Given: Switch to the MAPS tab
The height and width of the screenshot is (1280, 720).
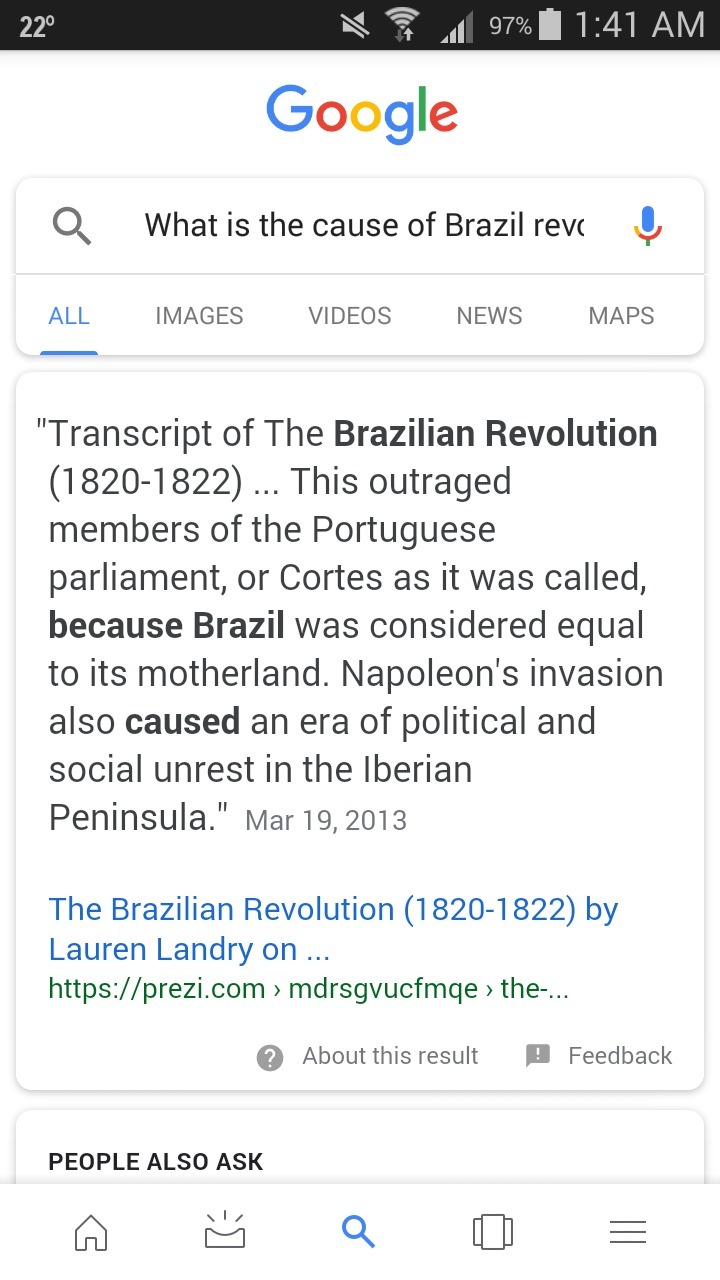Looking at the screenshot, I should click(x=621, y=316).
